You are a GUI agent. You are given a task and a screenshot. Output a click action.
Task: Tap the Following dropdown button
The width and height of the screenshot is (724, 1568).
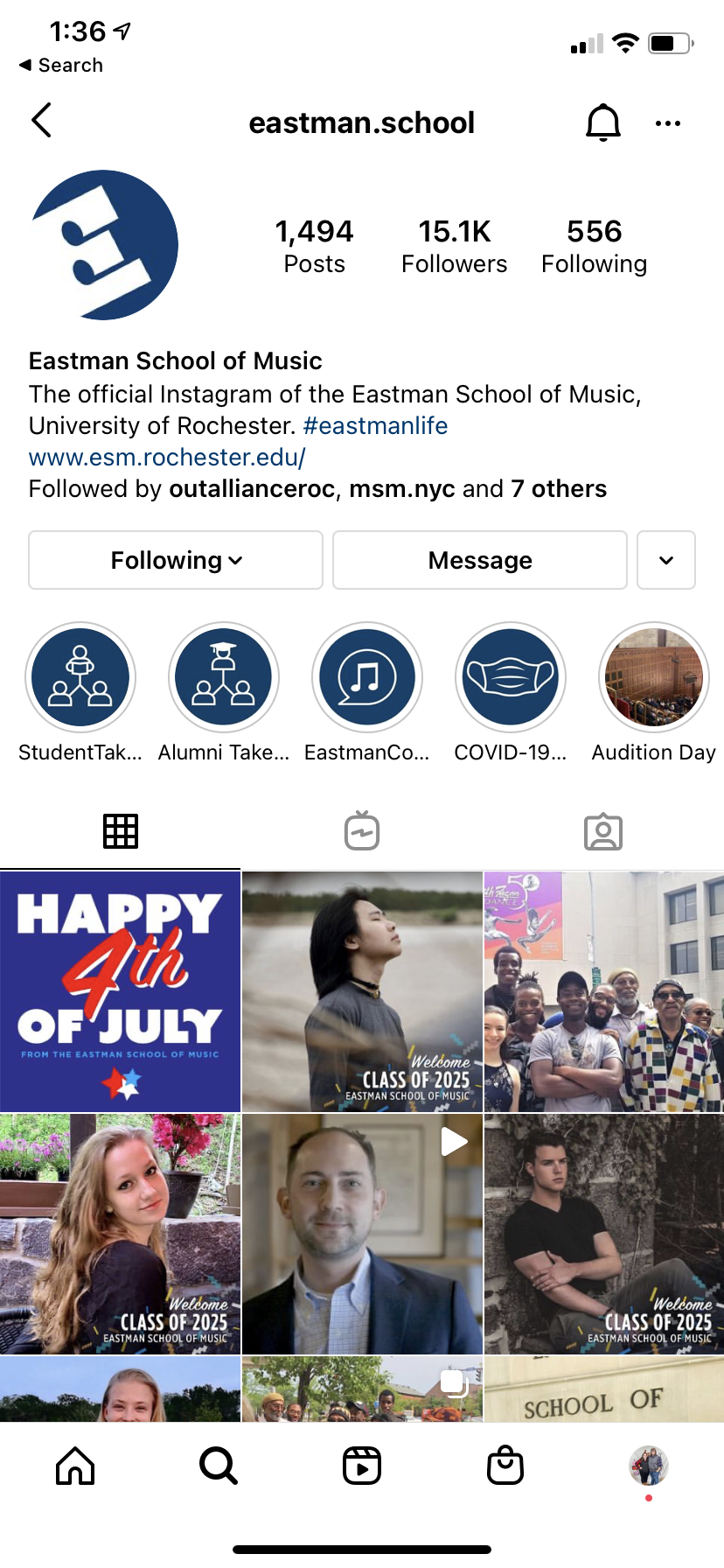pos(176,560)
